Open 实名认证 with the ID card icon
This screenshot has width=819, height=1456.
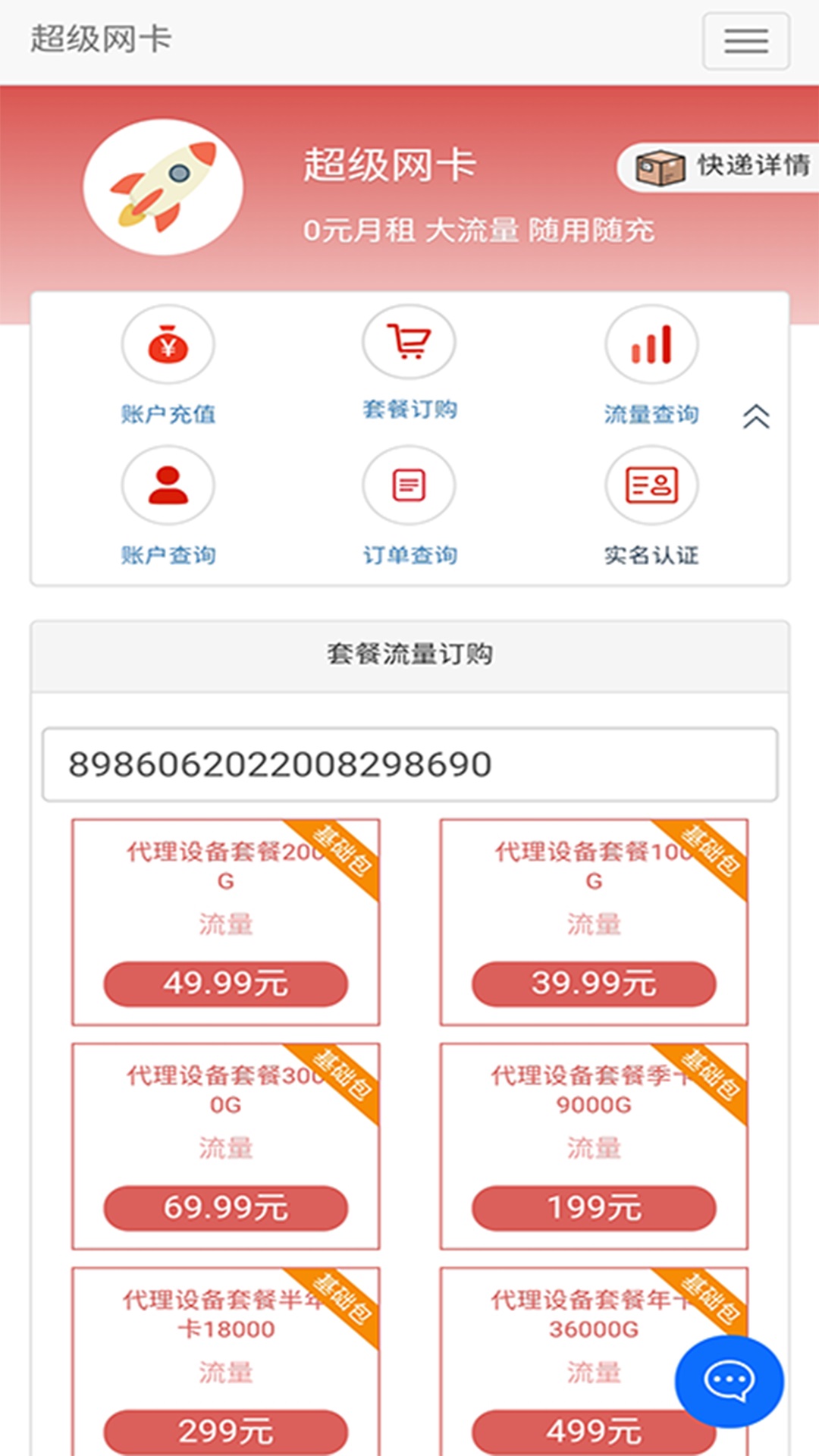(651, 485)
